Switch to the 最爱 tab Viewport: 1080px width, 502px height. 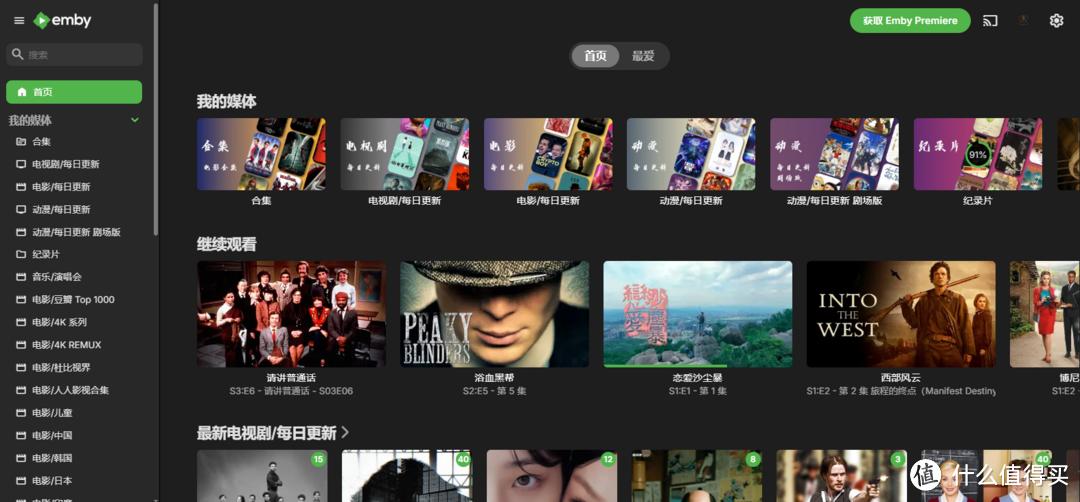[643, 56]
